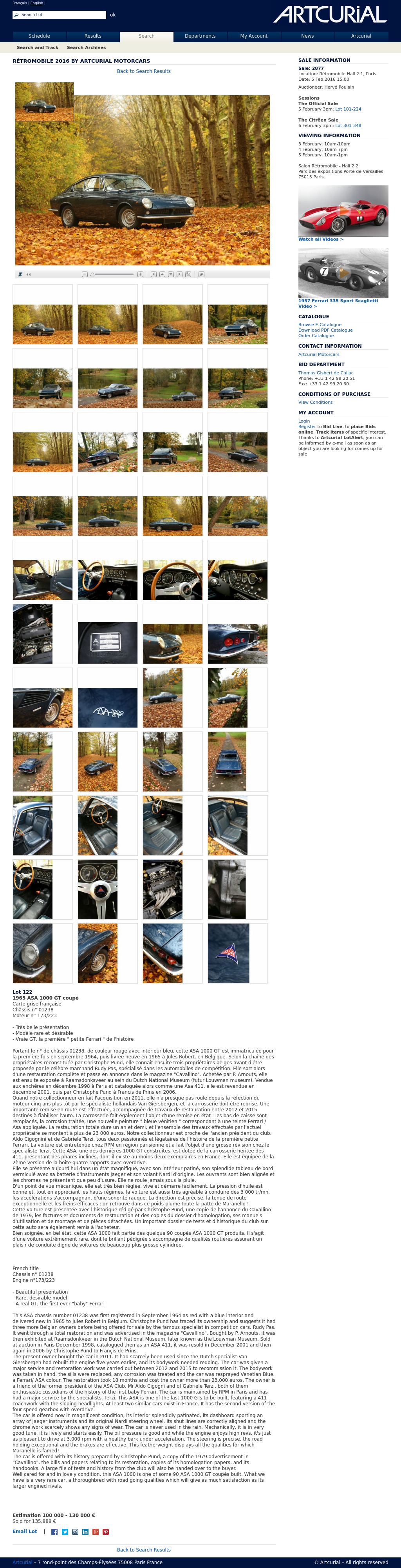Switch language to English
401x1568 pixels.
37,3
